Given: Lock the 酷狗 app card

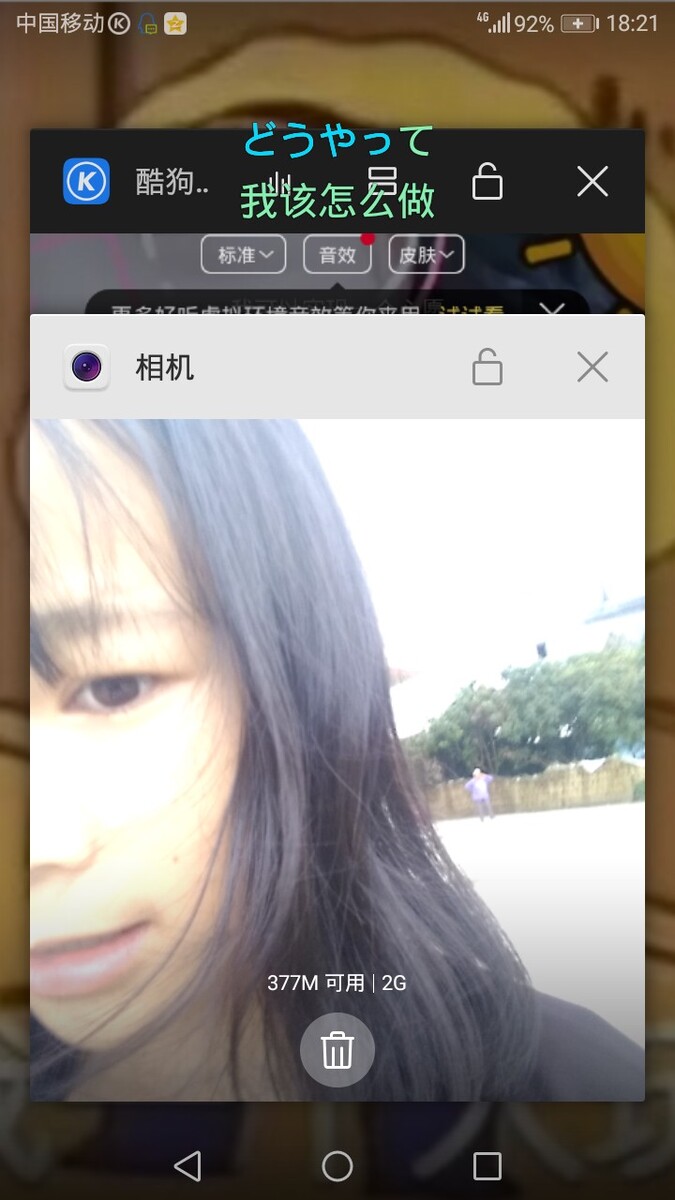Looking at the screenshot, I should click(x=487, y=182).
